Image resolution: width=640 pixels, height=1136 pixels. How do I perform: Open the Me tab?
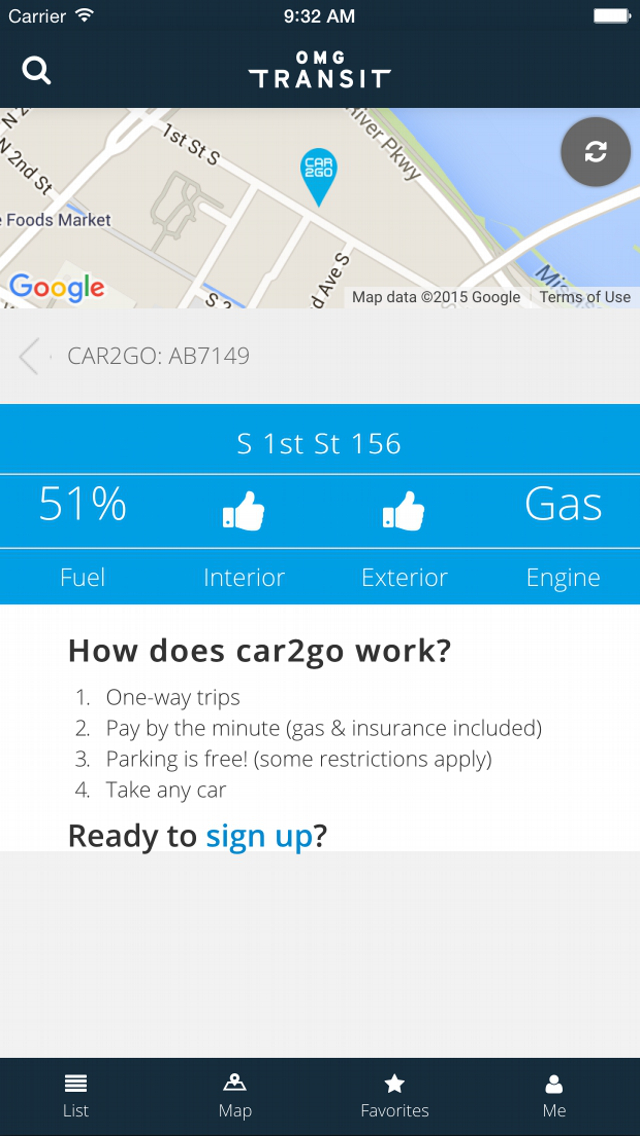[554, 1096]
